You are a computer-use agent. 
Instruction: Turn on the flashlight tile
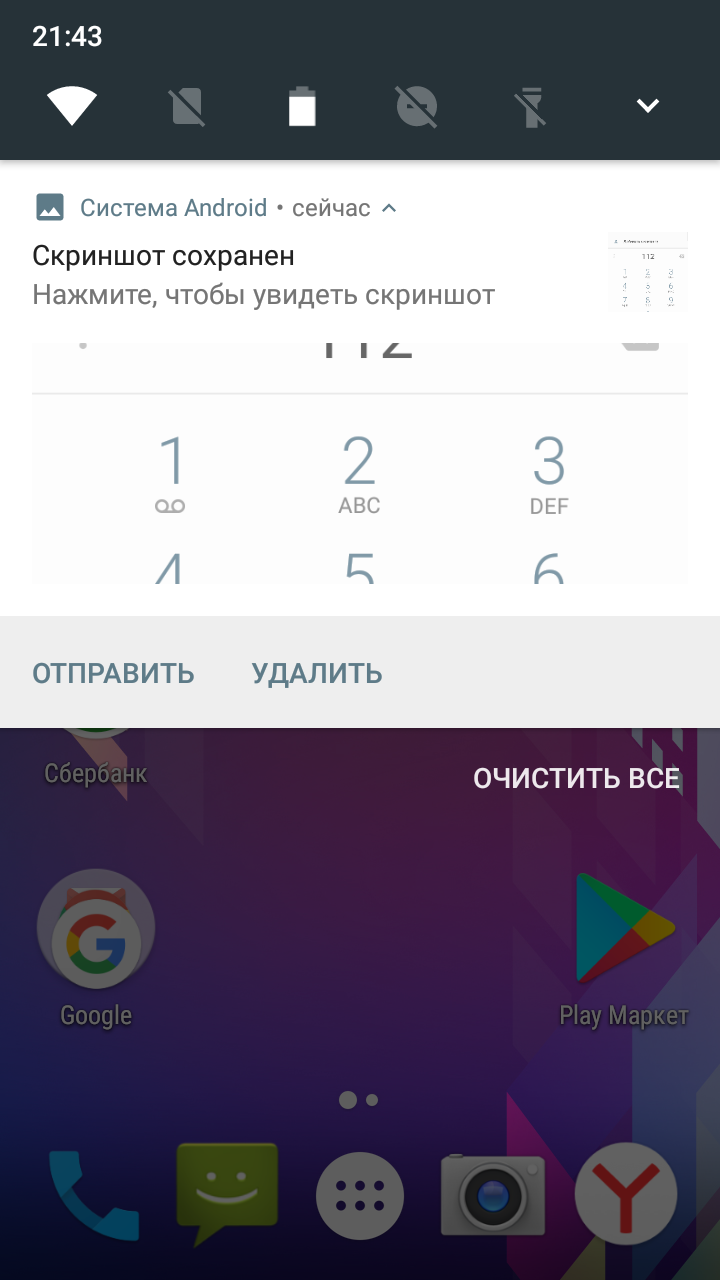532,106
